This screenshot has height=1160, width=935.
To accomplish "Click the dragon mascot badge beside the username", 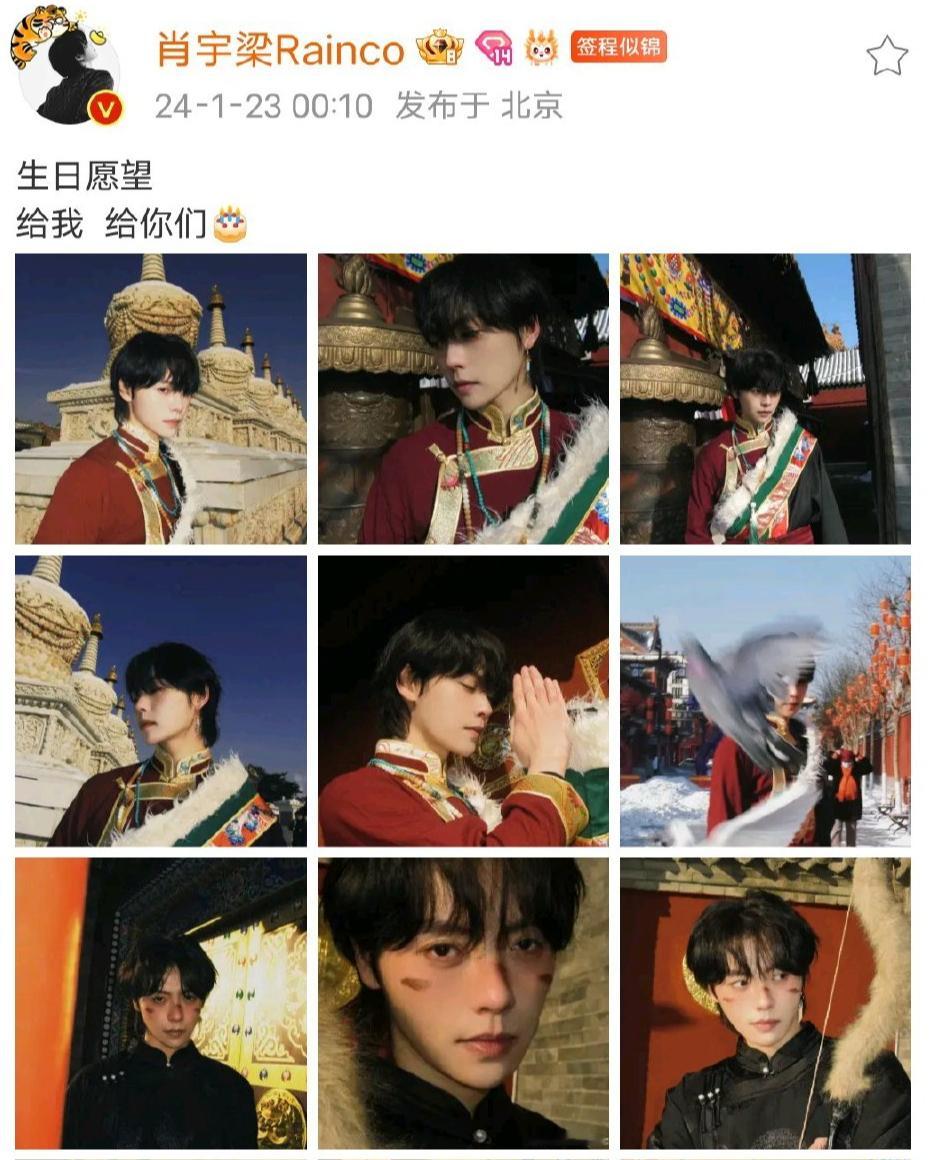I will pos(540,48).
